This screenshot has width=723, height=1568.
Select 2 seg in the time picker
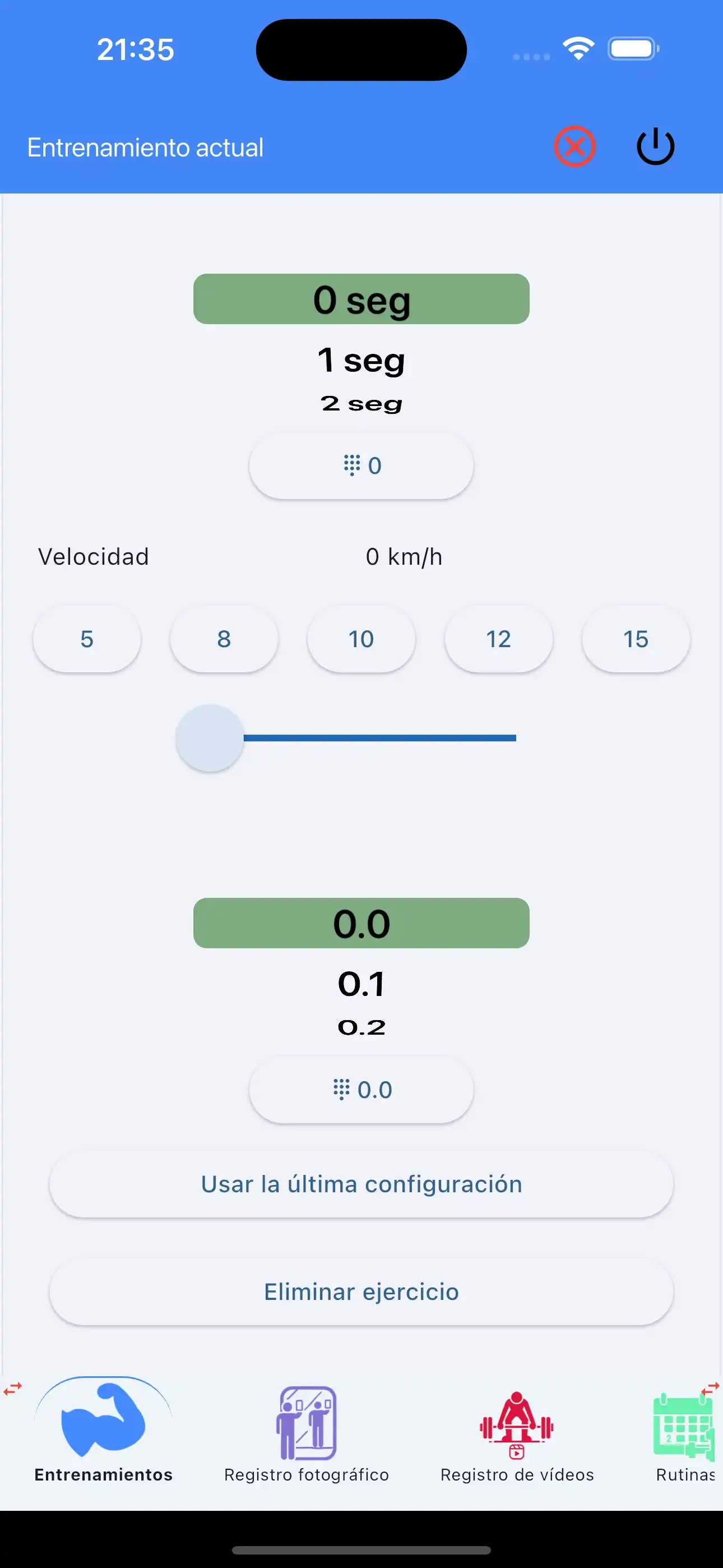(x=361, y=403)
